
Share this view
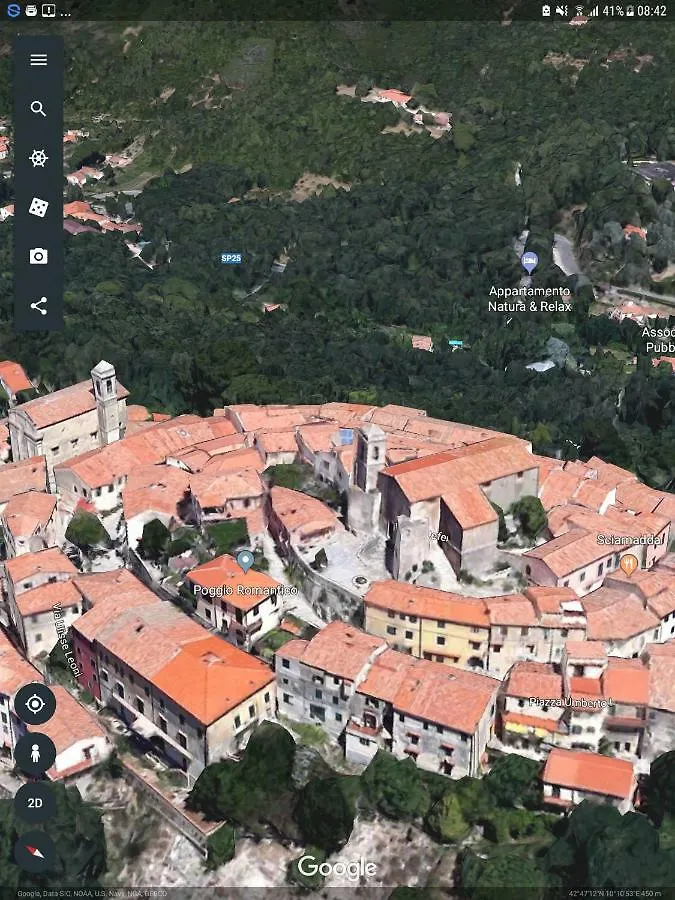point(38,306)
